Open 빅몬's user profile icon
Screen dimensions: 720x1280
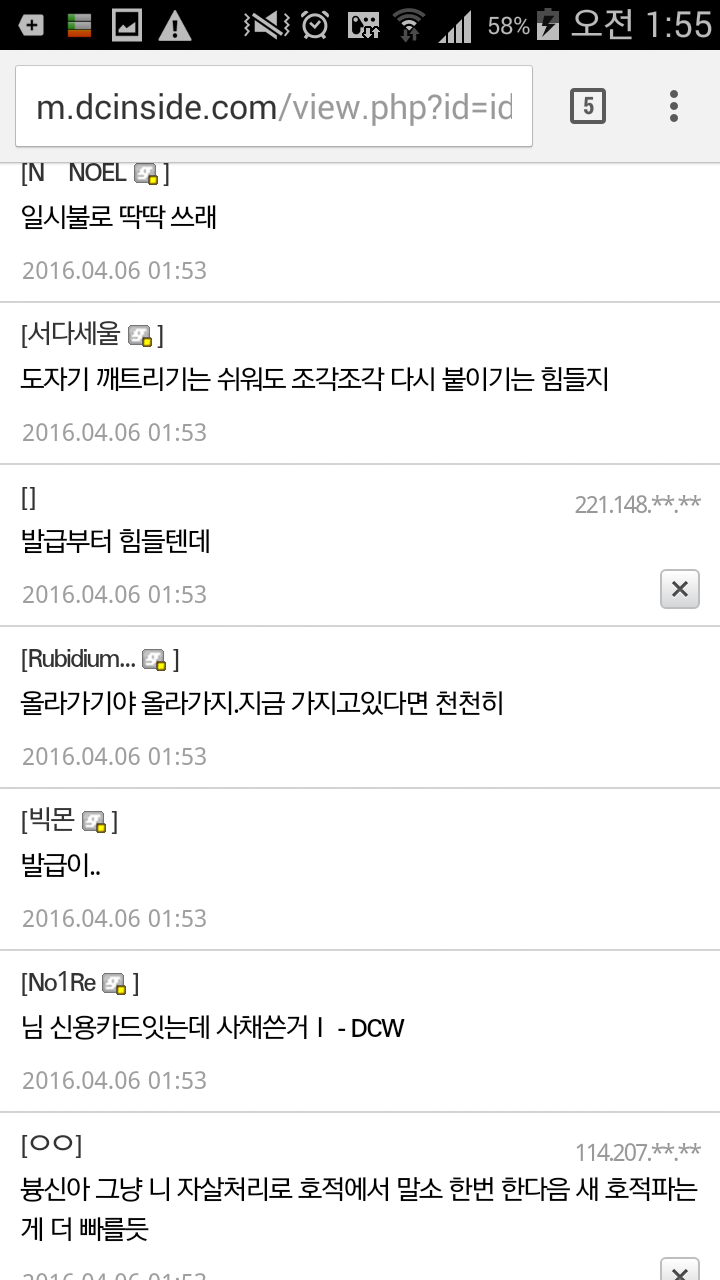coord(94,823)
